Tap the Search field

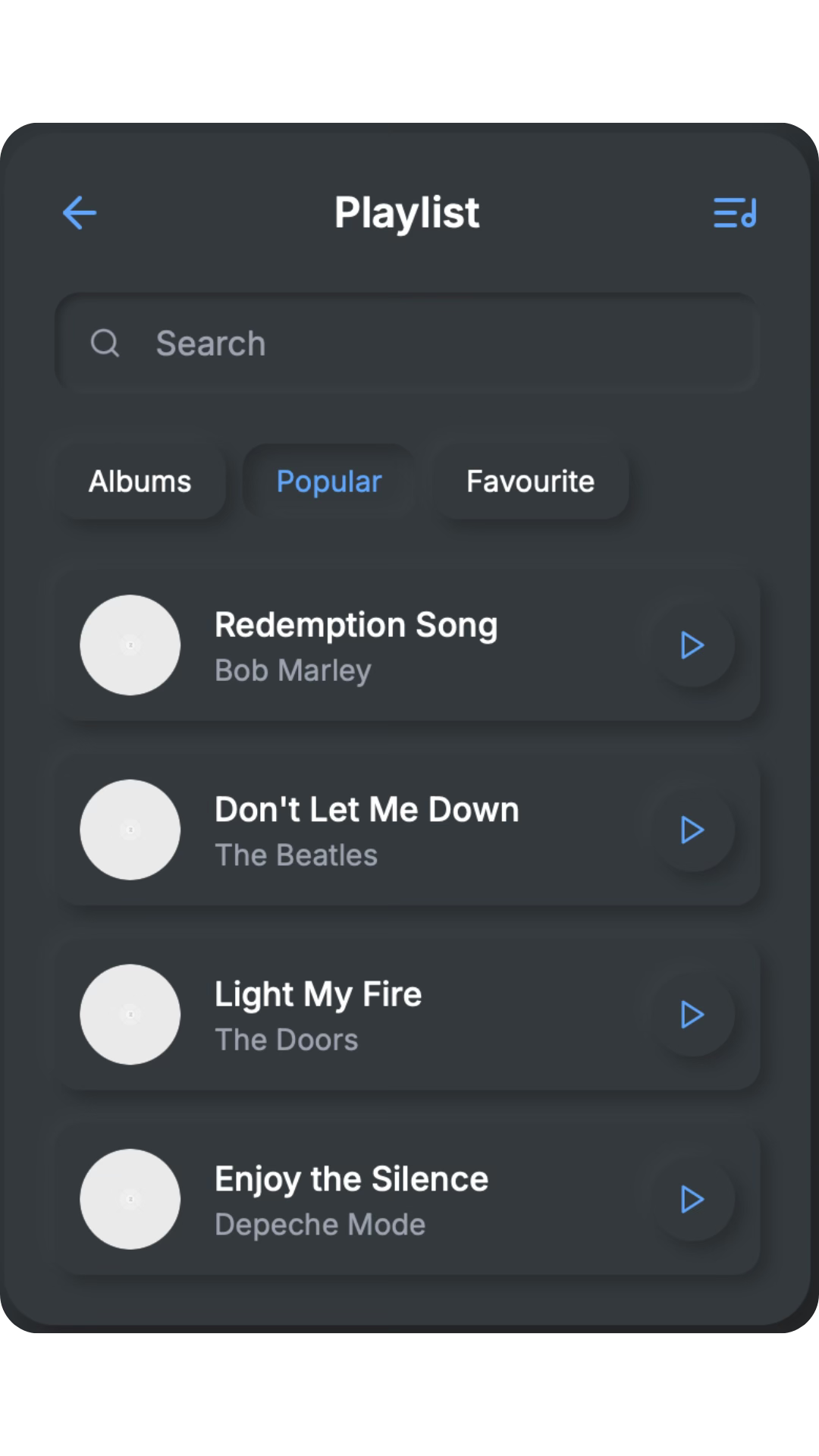tap(408, 343)
